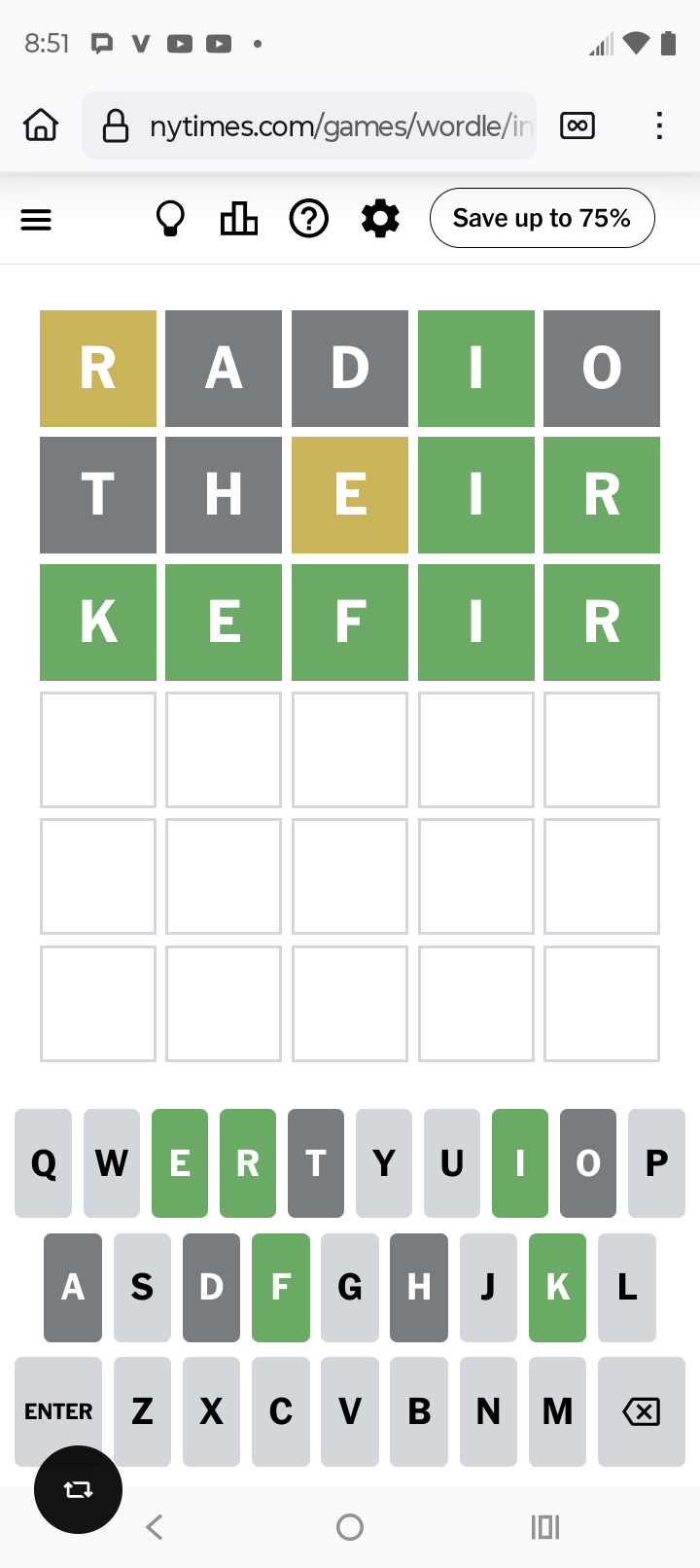700x1568 pixels.
Task: Select the letter P key
Action: 657,1163
